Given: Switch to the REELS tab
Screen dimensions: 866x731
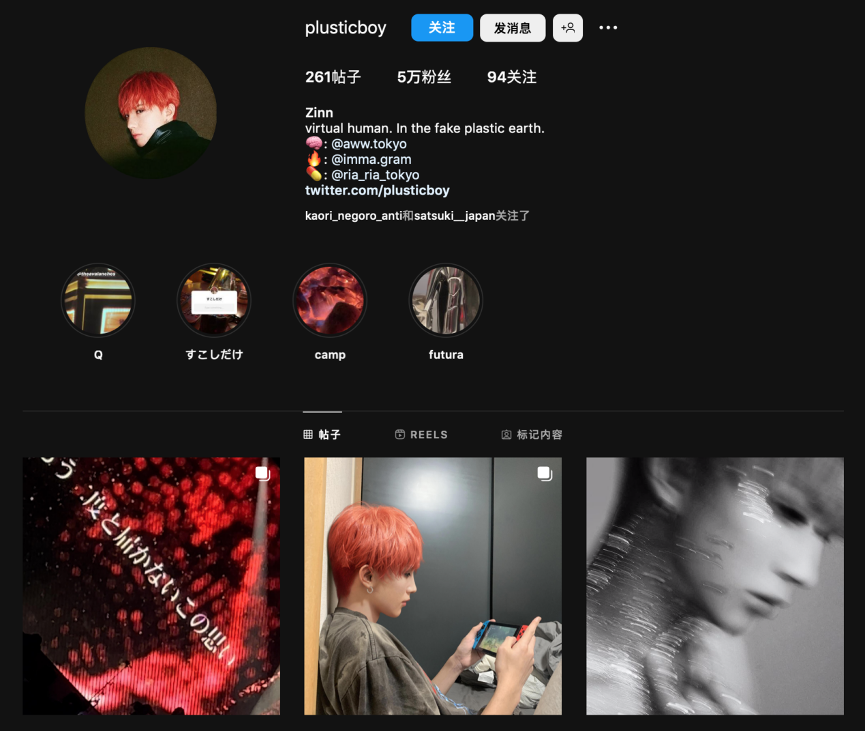Looking at the screenshot, I should 421,435.
